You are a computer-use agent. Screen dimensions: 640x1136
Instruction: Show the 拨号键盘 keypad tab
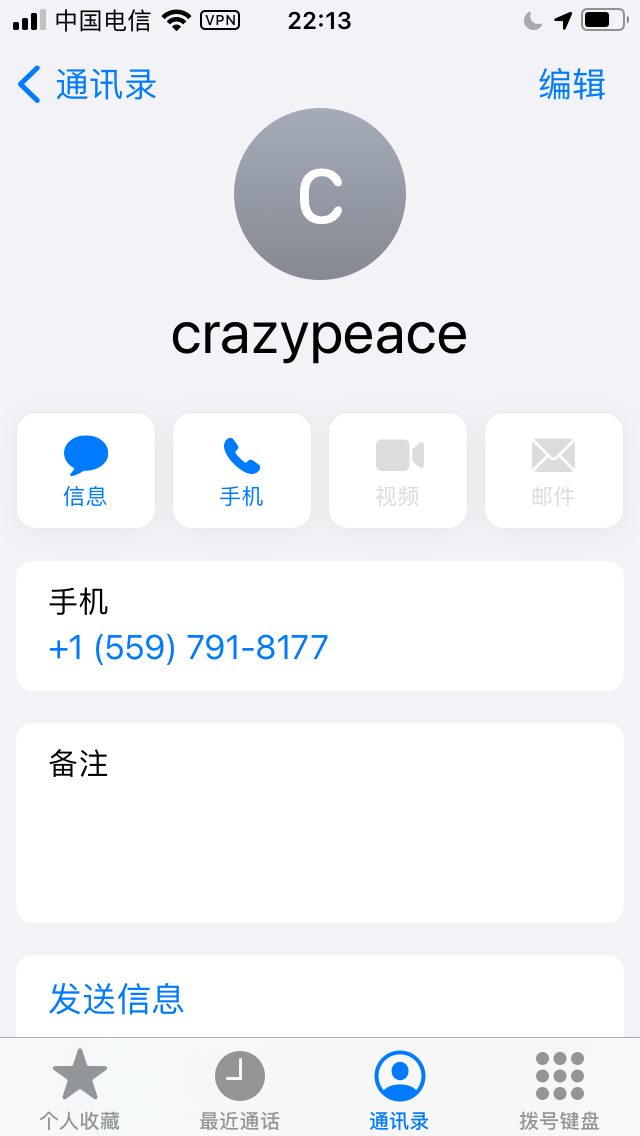559,1090
